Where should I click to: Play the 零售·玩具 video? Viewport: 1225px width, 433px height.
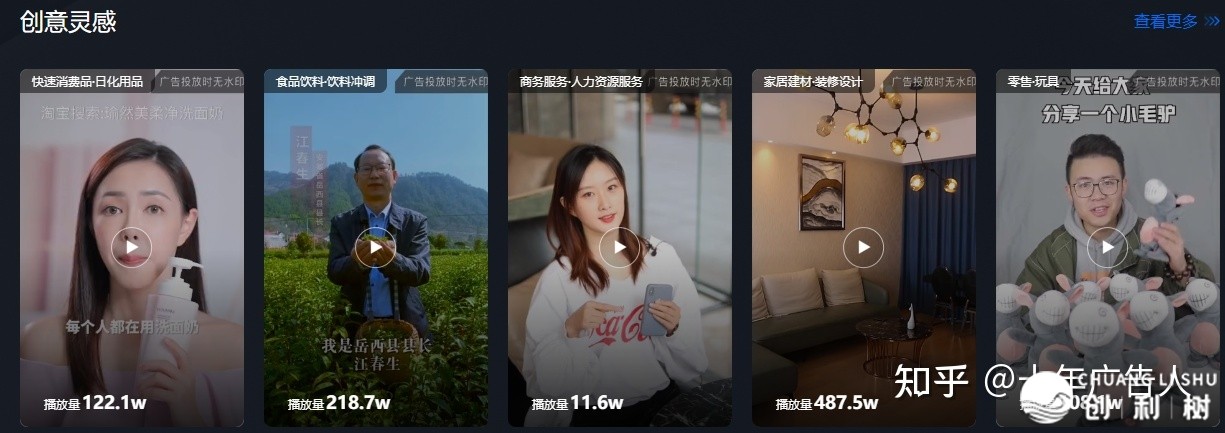1107,247
